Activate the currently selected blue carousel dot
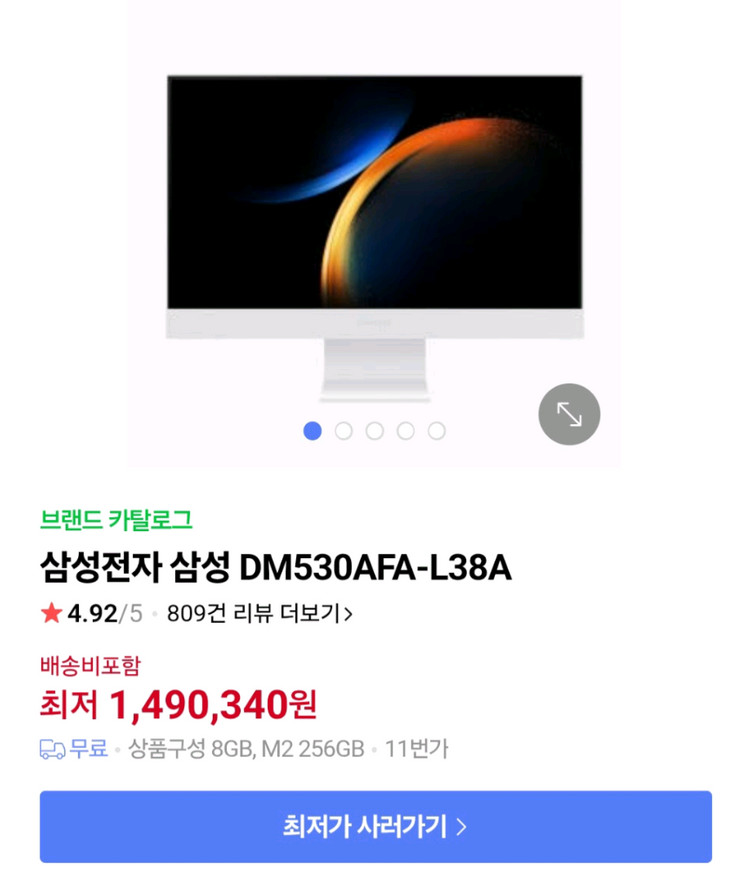This screenshot has width=750, height=891. point(313,428)
